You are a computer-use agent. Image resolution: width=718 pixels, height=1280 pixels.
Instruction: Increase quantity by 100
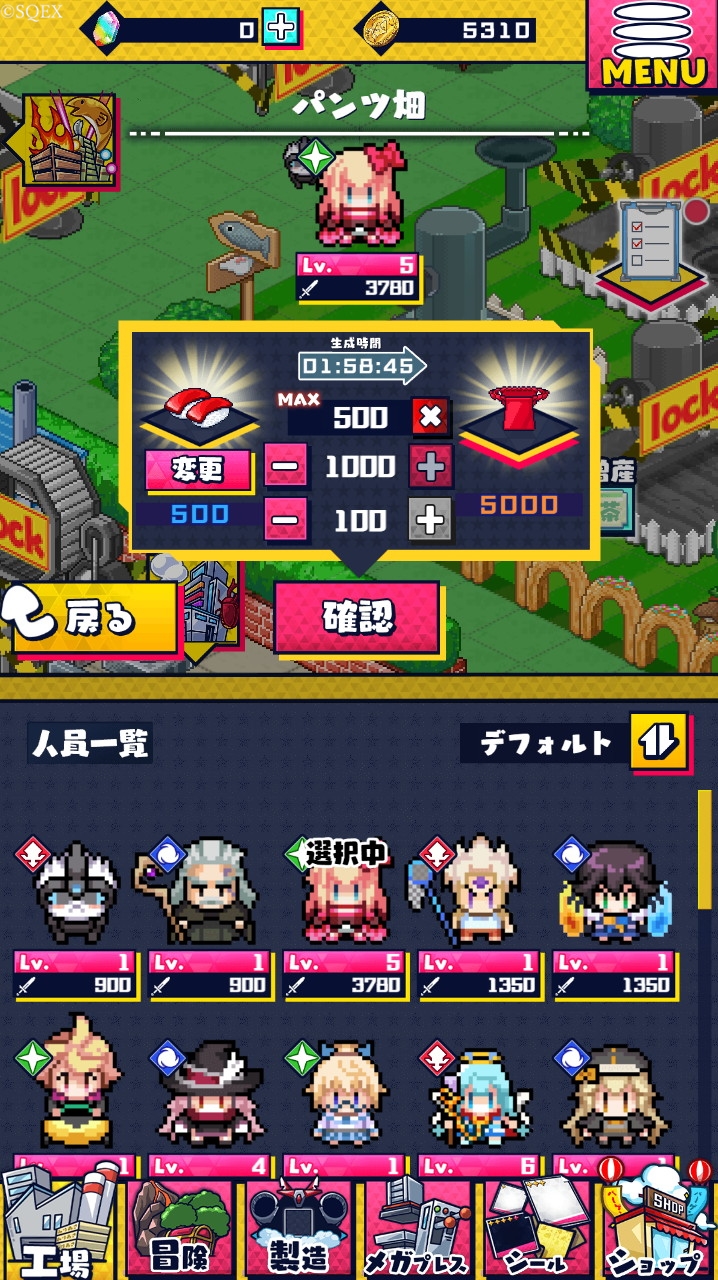431,519
